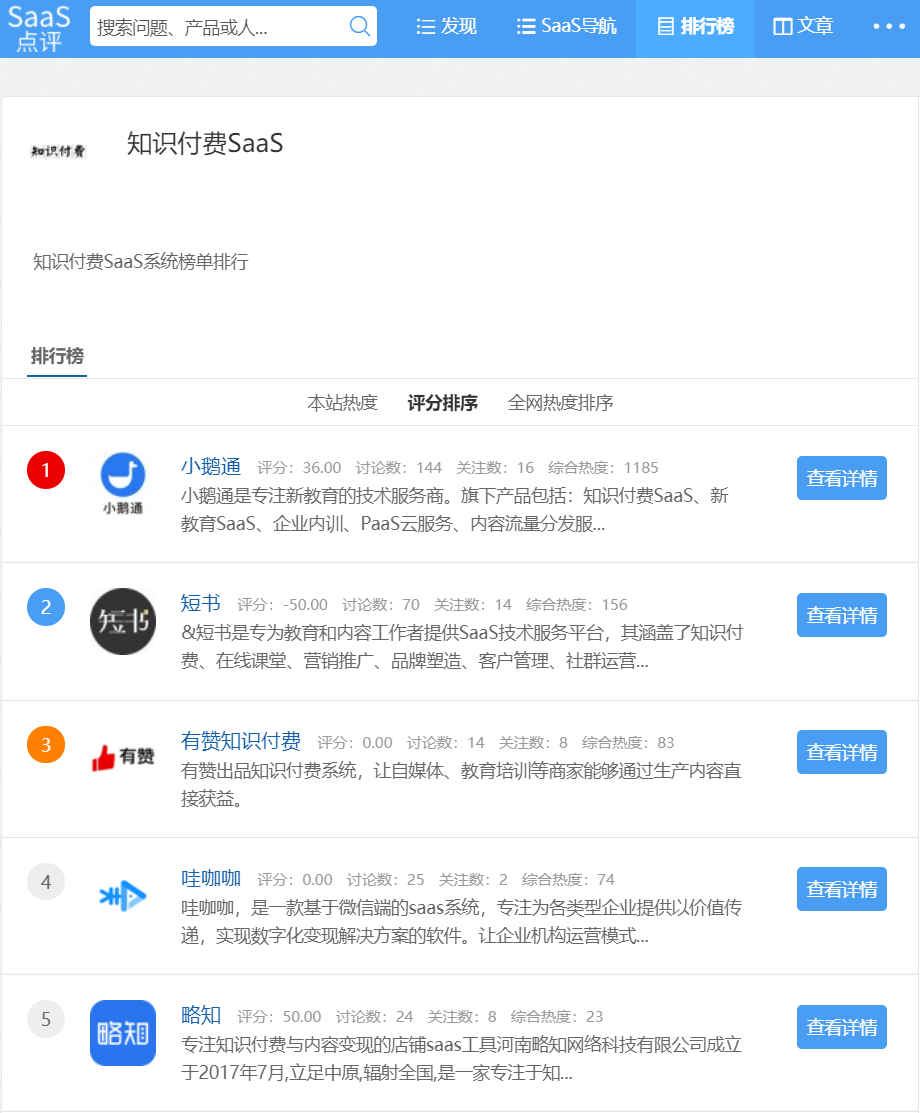This screenshot has height=1113, width=920.
Task: Stay on the 排行榜 tab
Action: (56, 355)
